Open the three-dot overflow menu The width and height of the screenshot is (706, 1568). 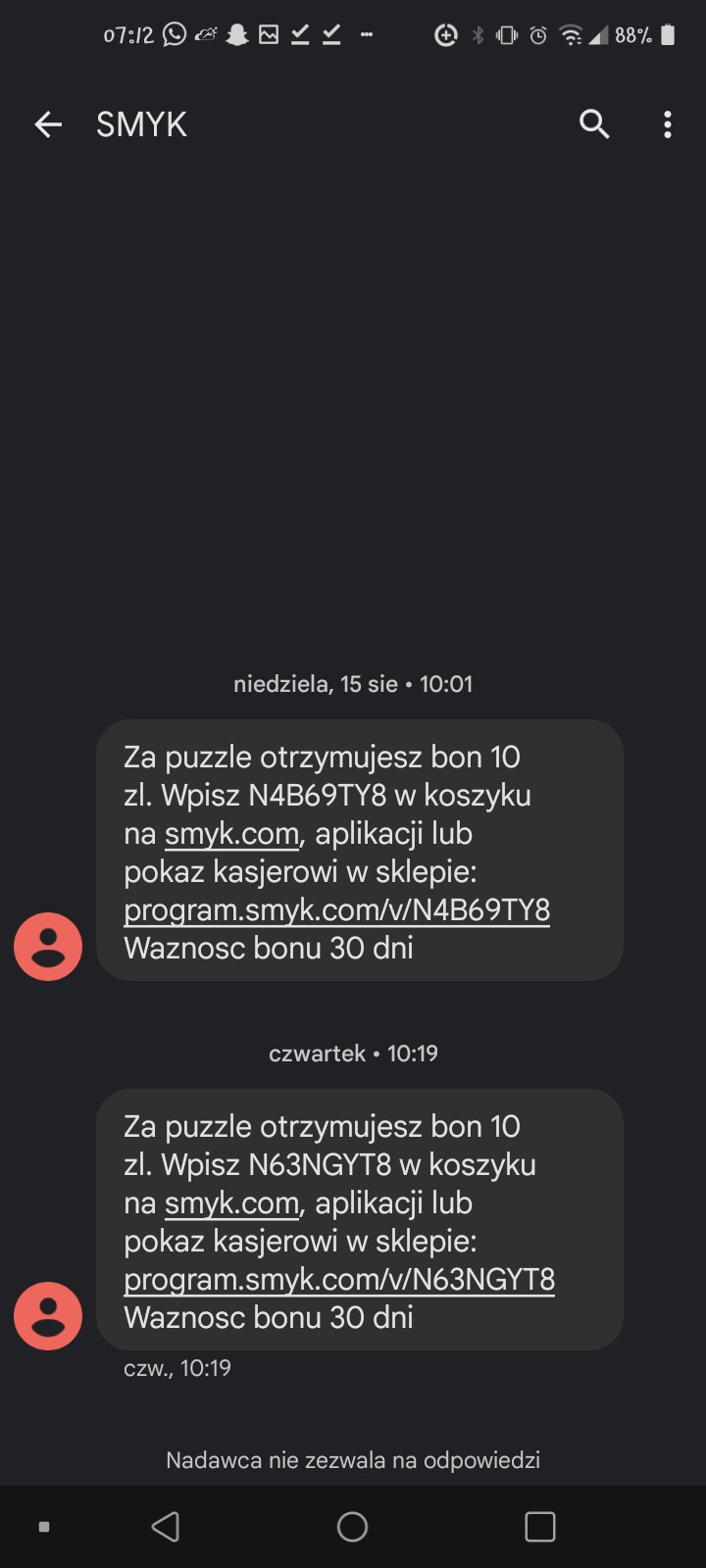(x=667, y=124)
